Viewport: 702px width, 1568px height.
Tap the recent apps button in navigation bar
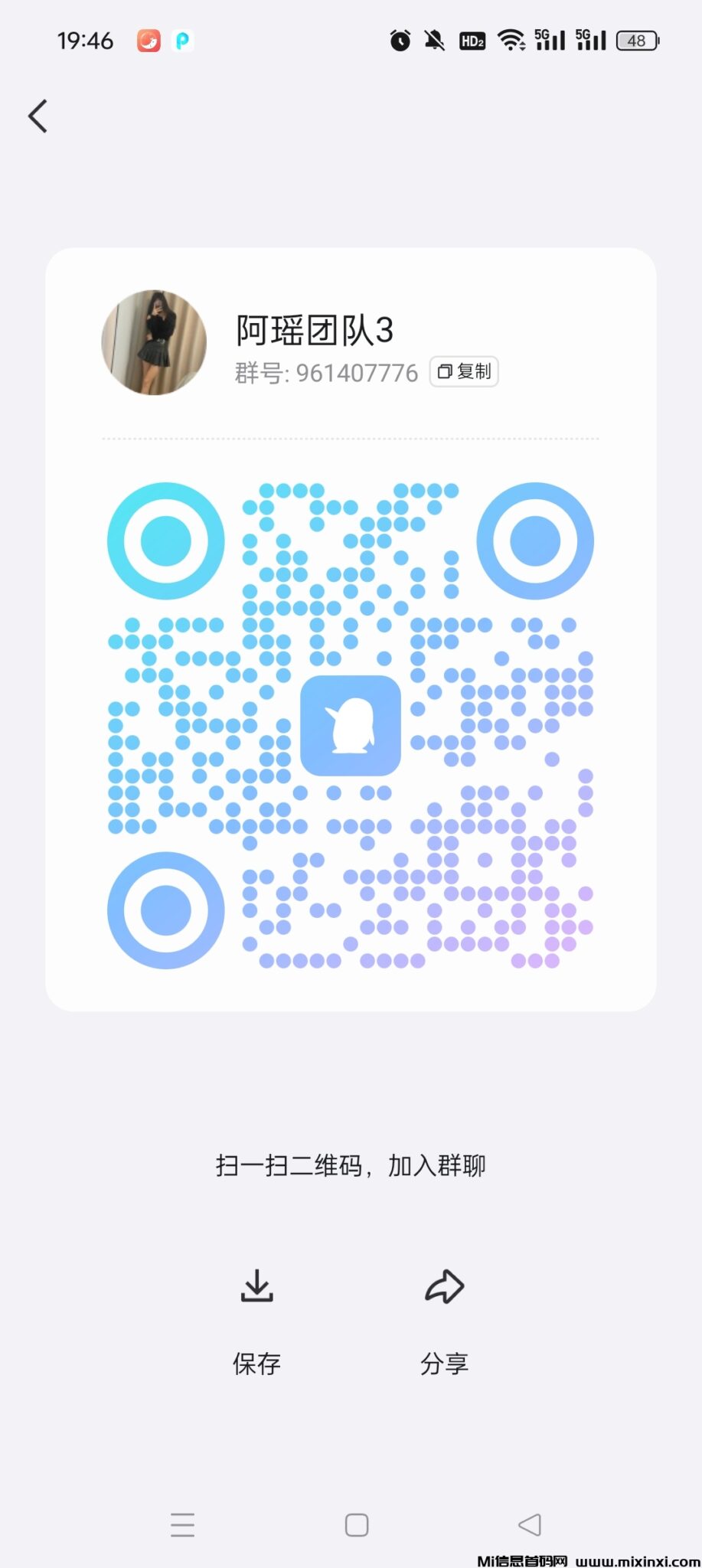pyautogui.click(x=182, y=1526)
